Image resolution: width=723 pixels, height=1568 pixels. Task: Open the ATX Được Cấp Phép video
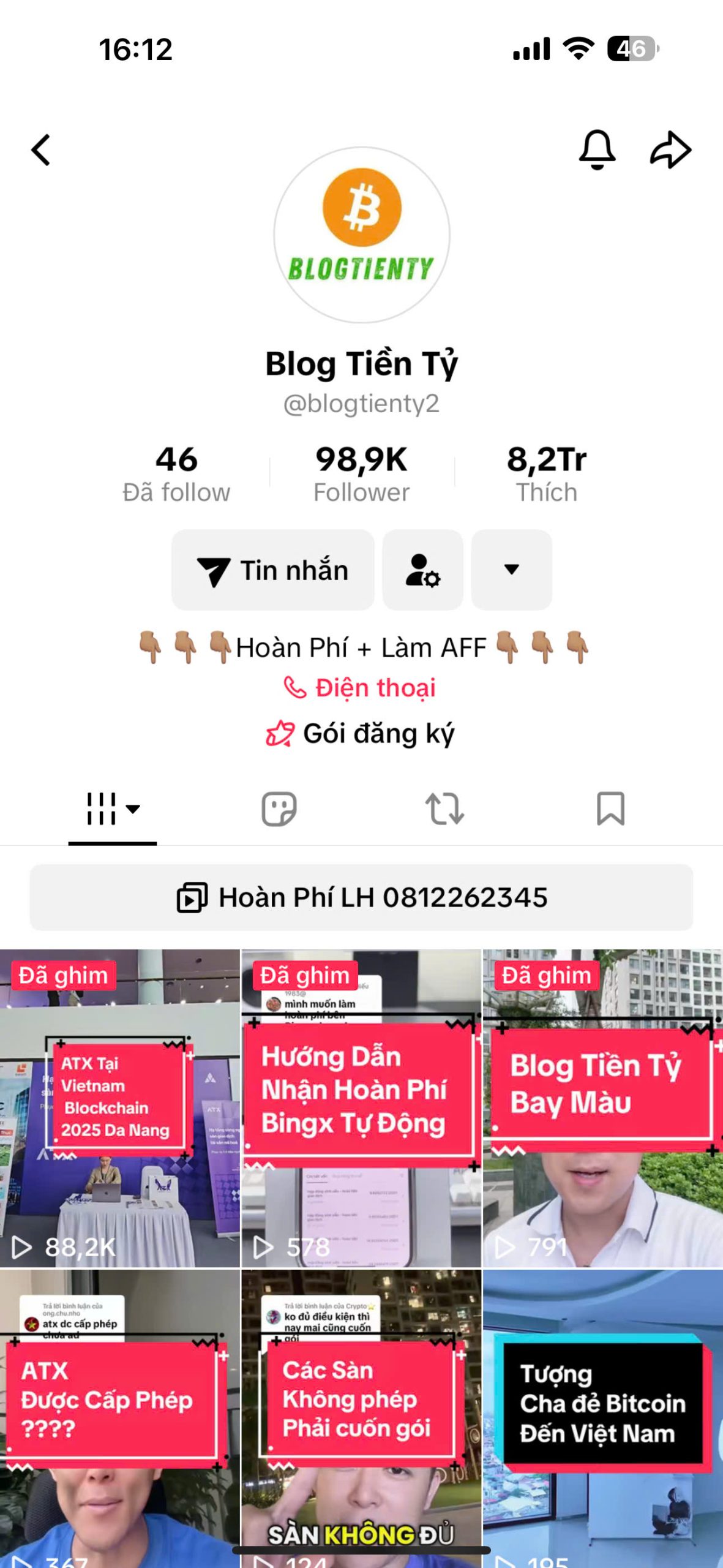click(x=119, y=1421)
